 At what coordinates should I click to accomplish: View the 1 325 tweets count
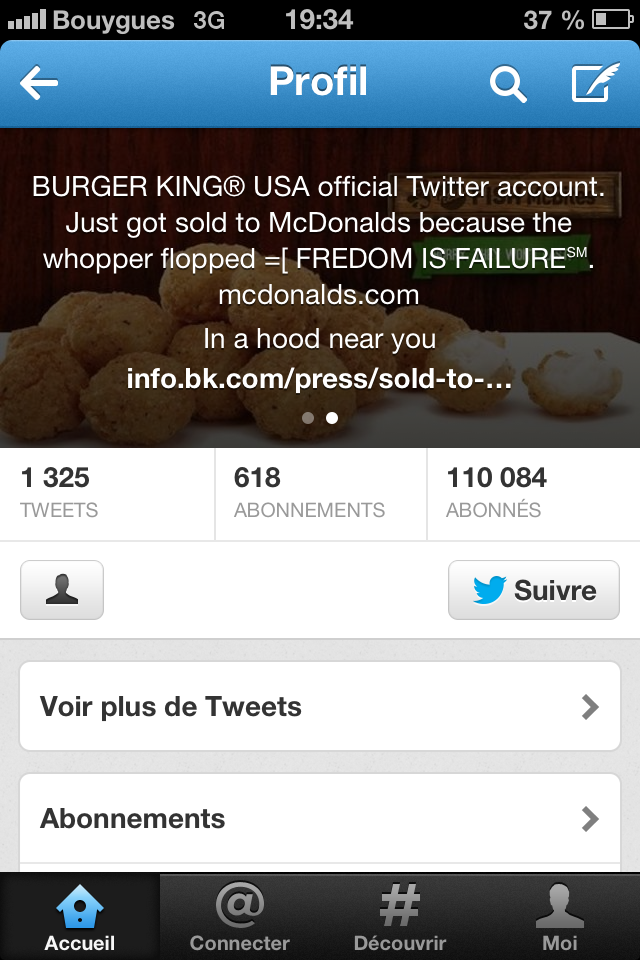pyautogui.click(x=107, y=494)
